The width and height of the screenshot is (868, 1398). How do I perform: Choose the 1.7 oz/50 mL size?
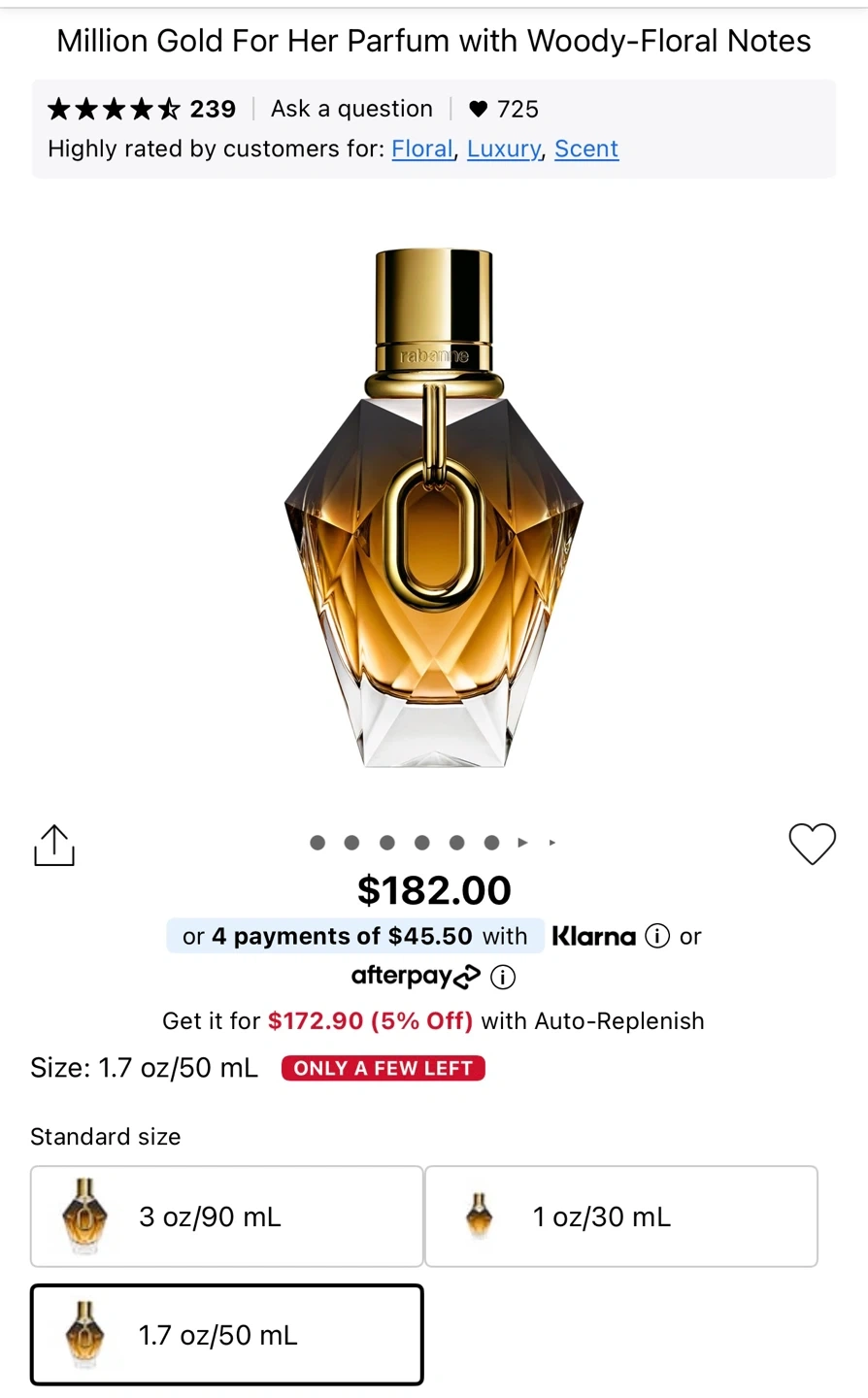click(227, 1335)
